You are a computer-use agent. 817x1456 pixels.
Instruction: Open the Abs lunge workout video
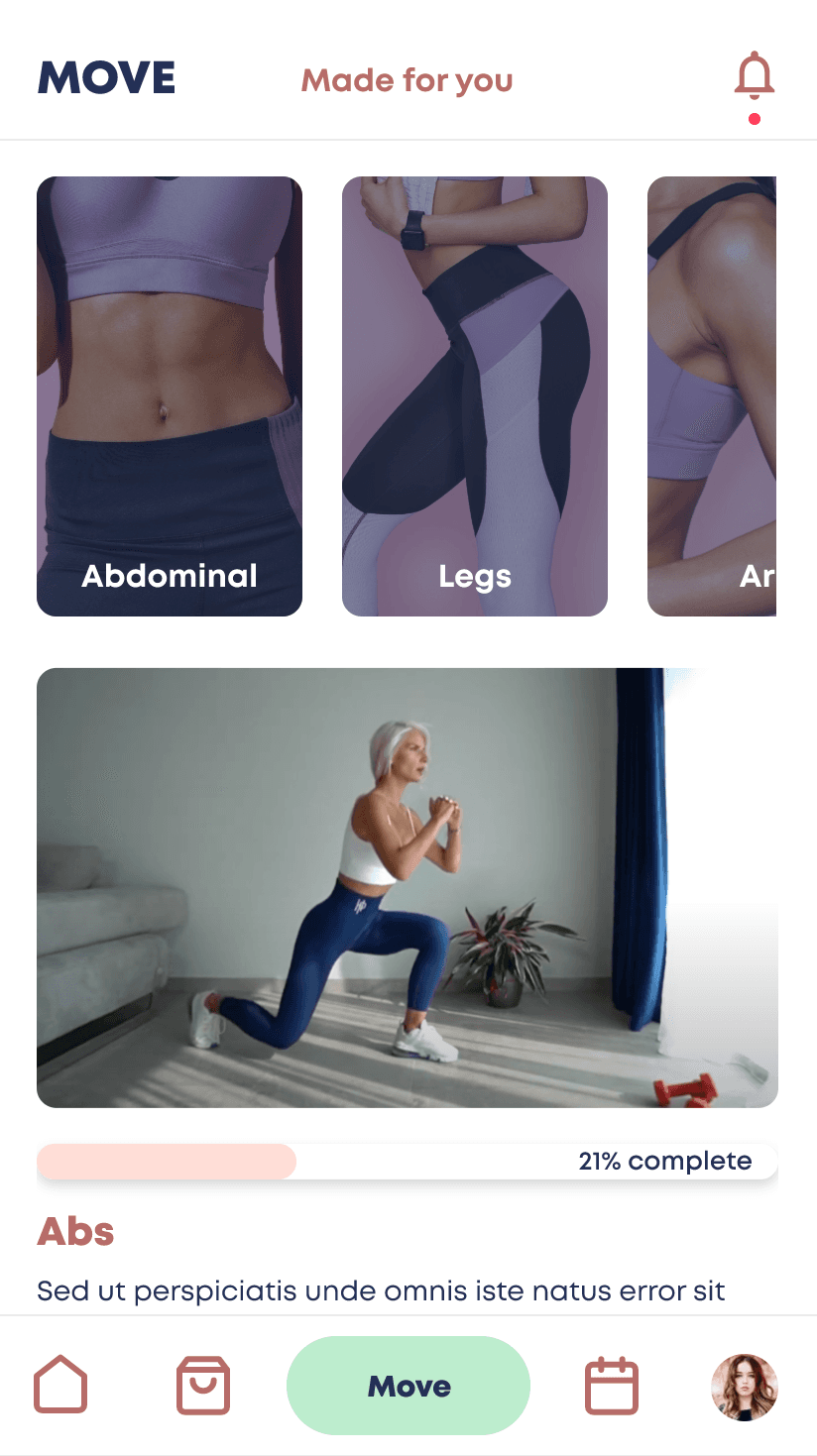pyautogui.click(x=408, y=887)
